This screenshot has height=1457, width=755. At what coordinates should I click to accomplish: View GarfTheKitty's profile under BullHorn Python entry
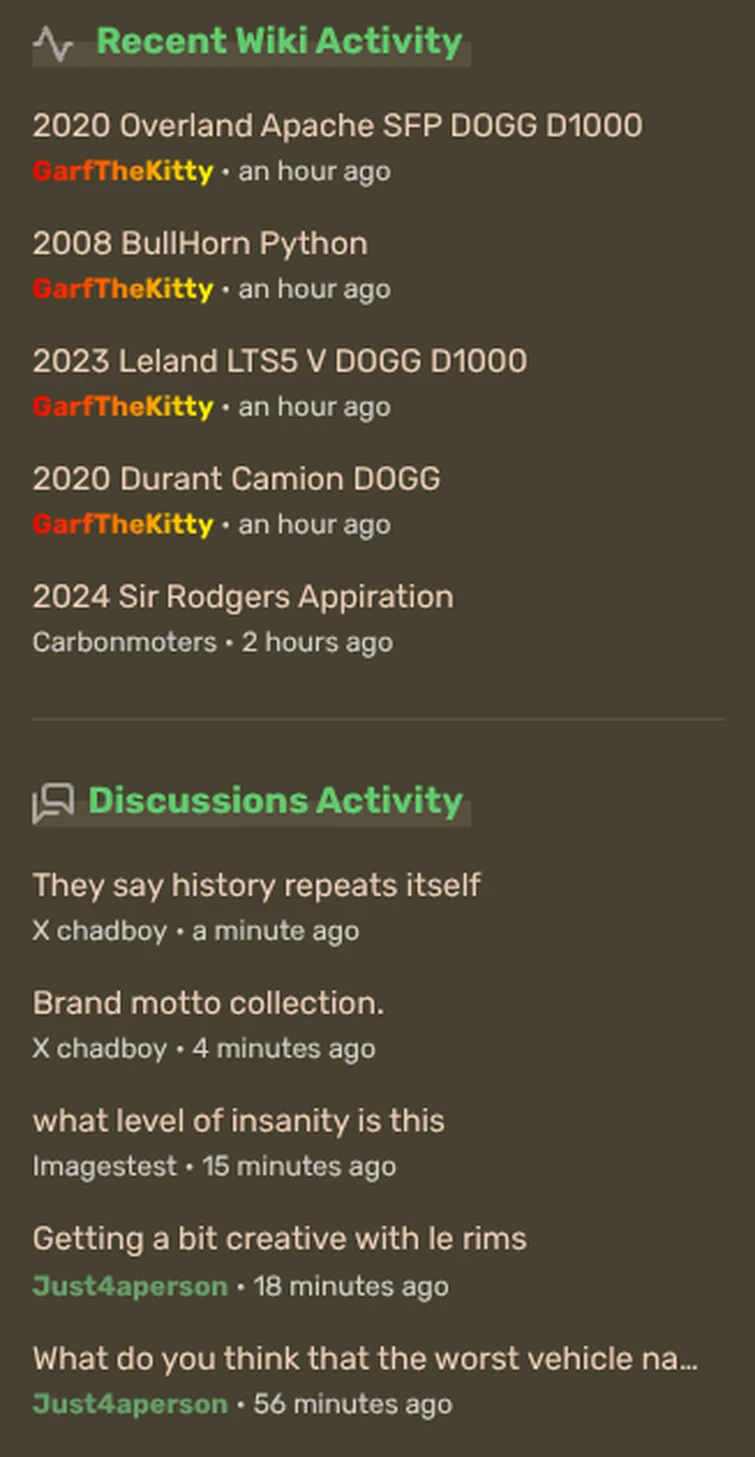(x=122, y=289)
